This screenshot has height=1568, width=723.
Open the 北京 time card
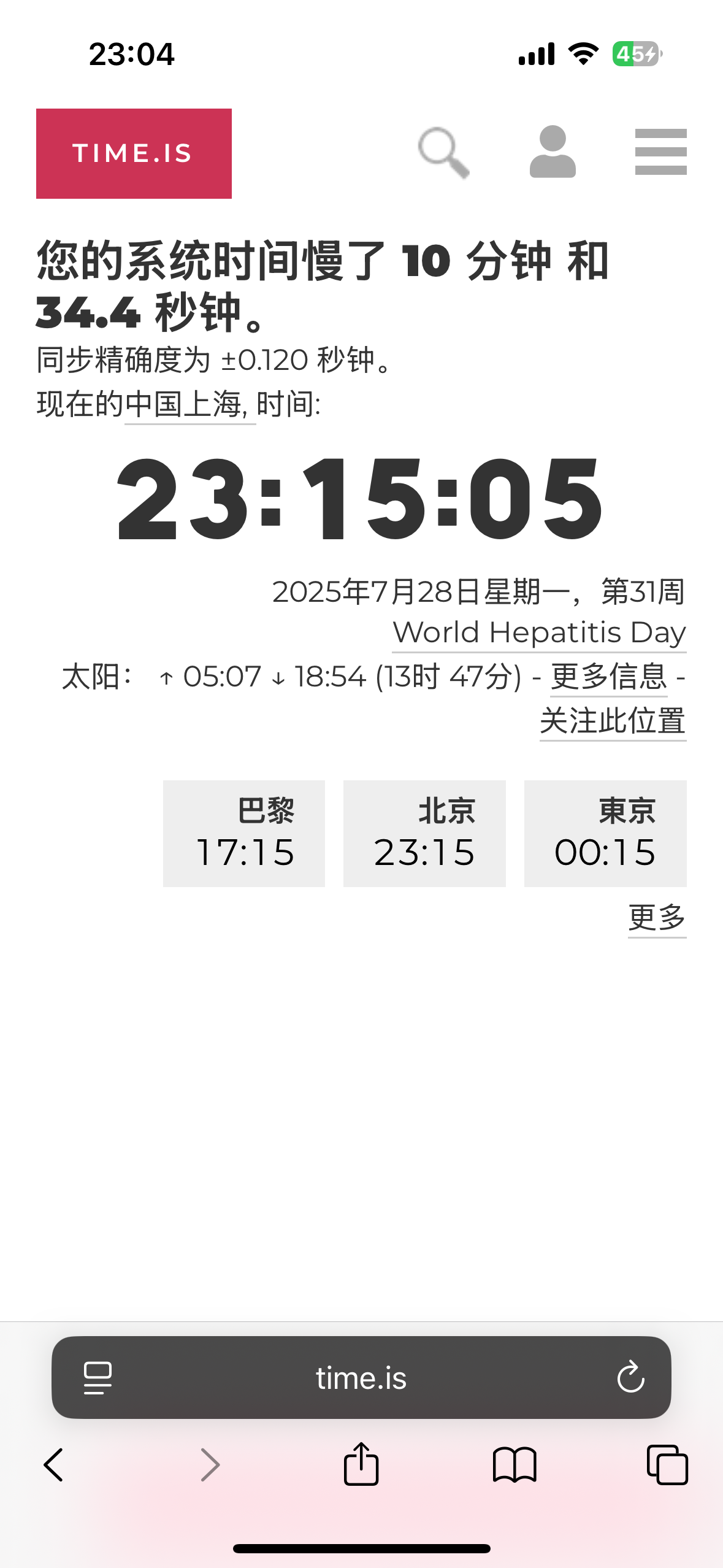[424, 833]
